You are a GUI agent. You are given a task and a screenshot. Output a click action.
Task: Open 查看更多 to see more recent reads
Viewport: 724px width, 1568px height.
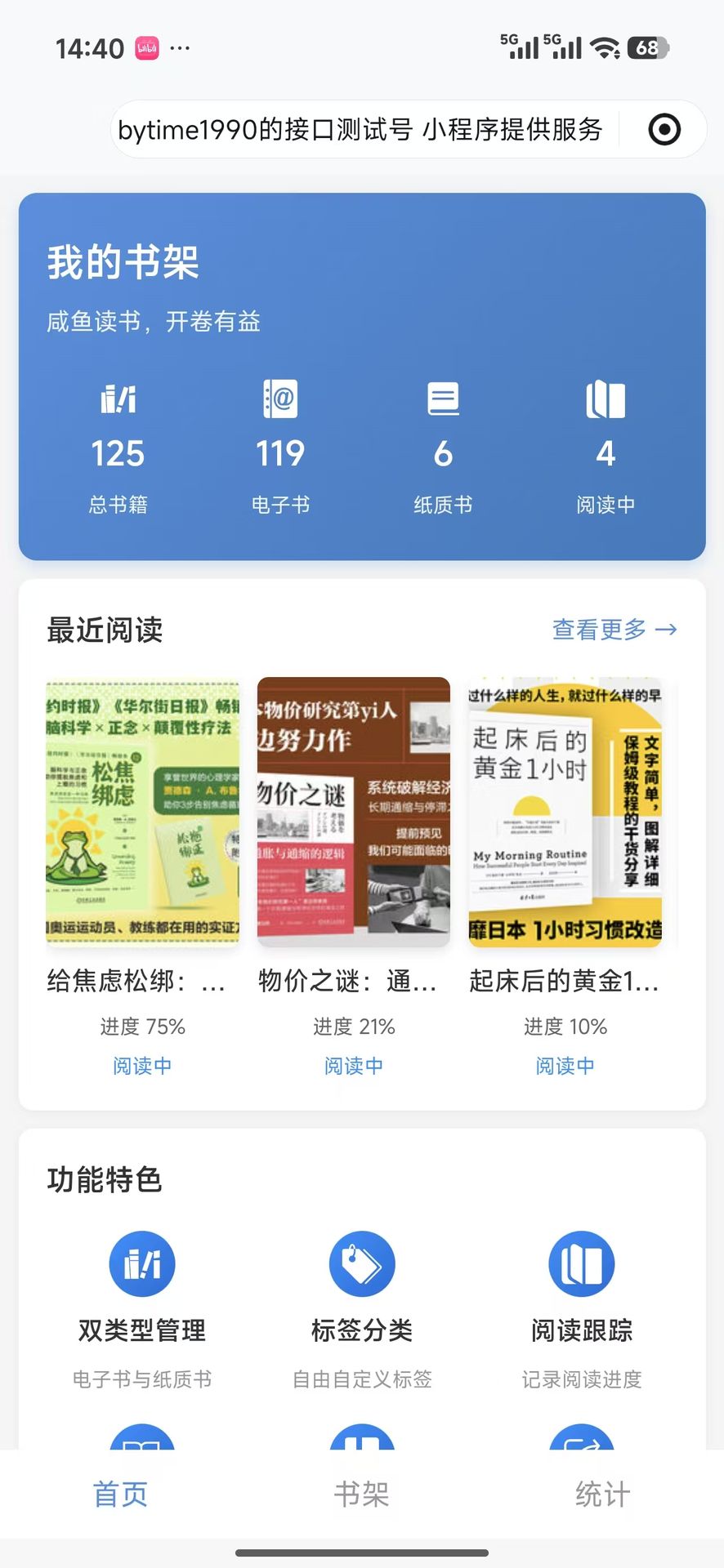(x=615, y=629)
